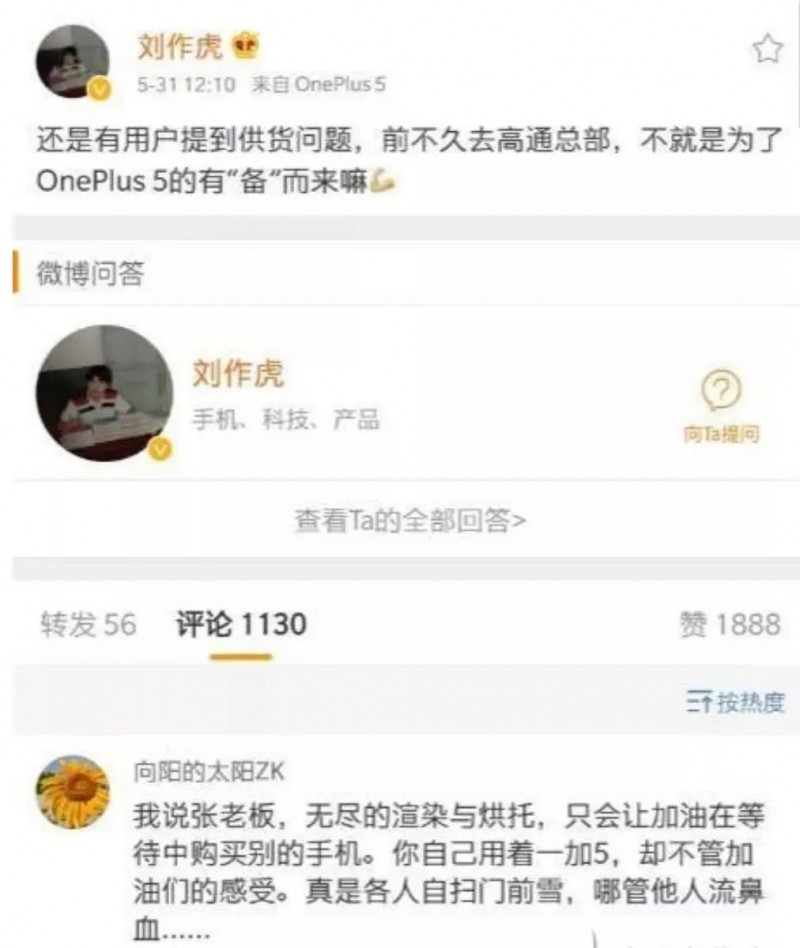The width and height of the screenshot is (800, 948).
Task: Favorite this post with the star icon
Action: [767, 50]
